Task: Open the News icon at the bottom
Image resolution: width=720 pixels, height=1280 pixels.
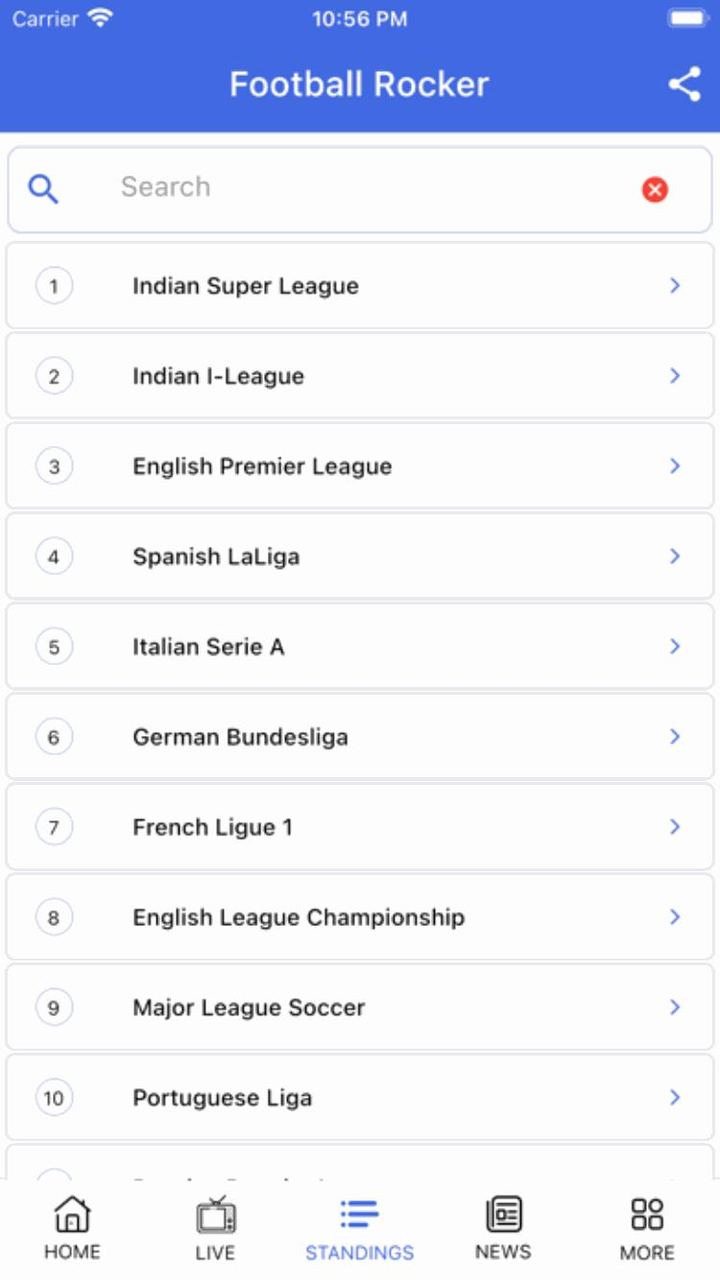Action: pos(503,1212)
